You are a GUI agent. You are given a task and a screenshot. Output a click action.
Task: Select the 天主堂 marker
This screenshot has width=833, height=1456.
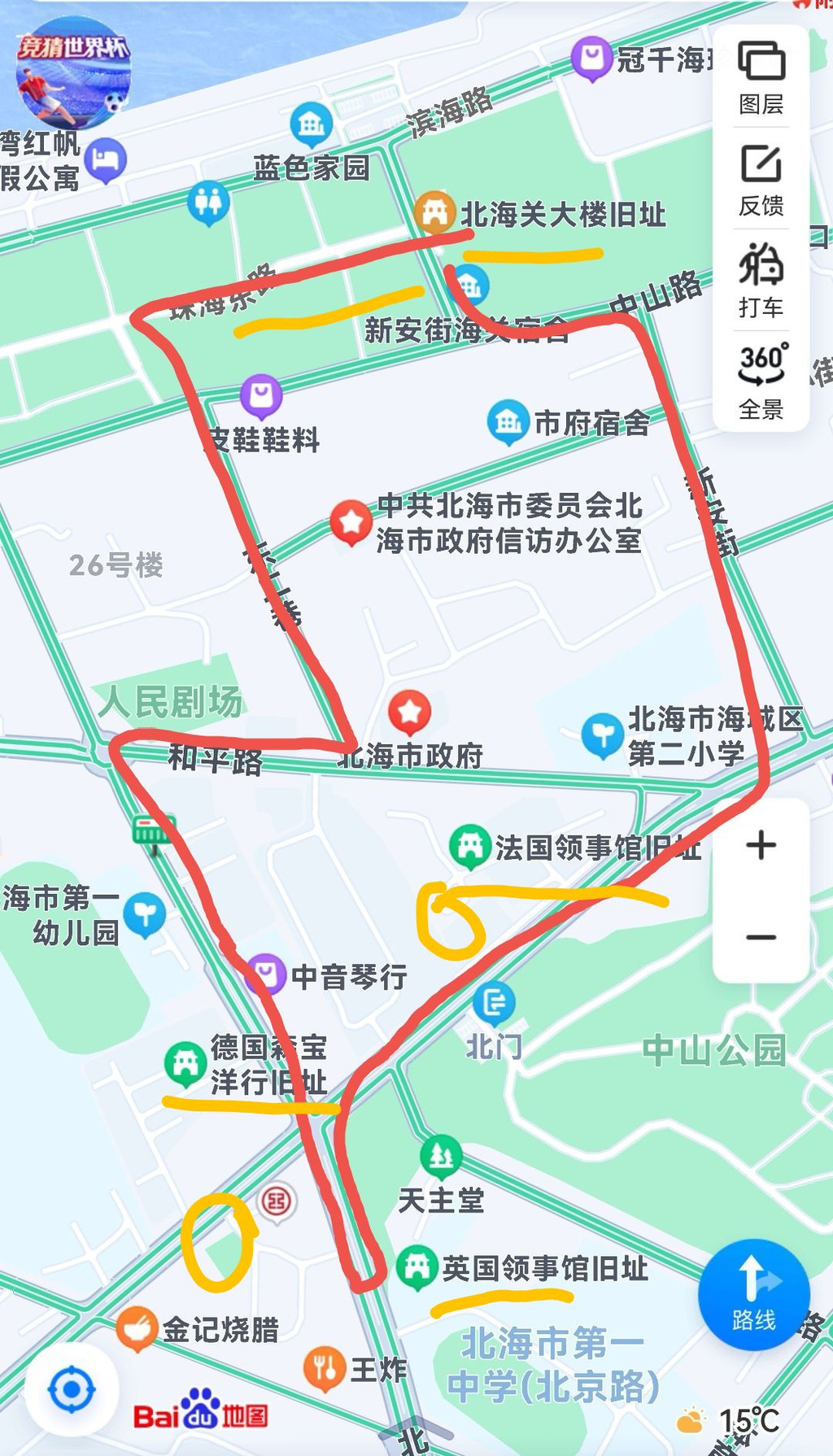[x=441, y=1155]
